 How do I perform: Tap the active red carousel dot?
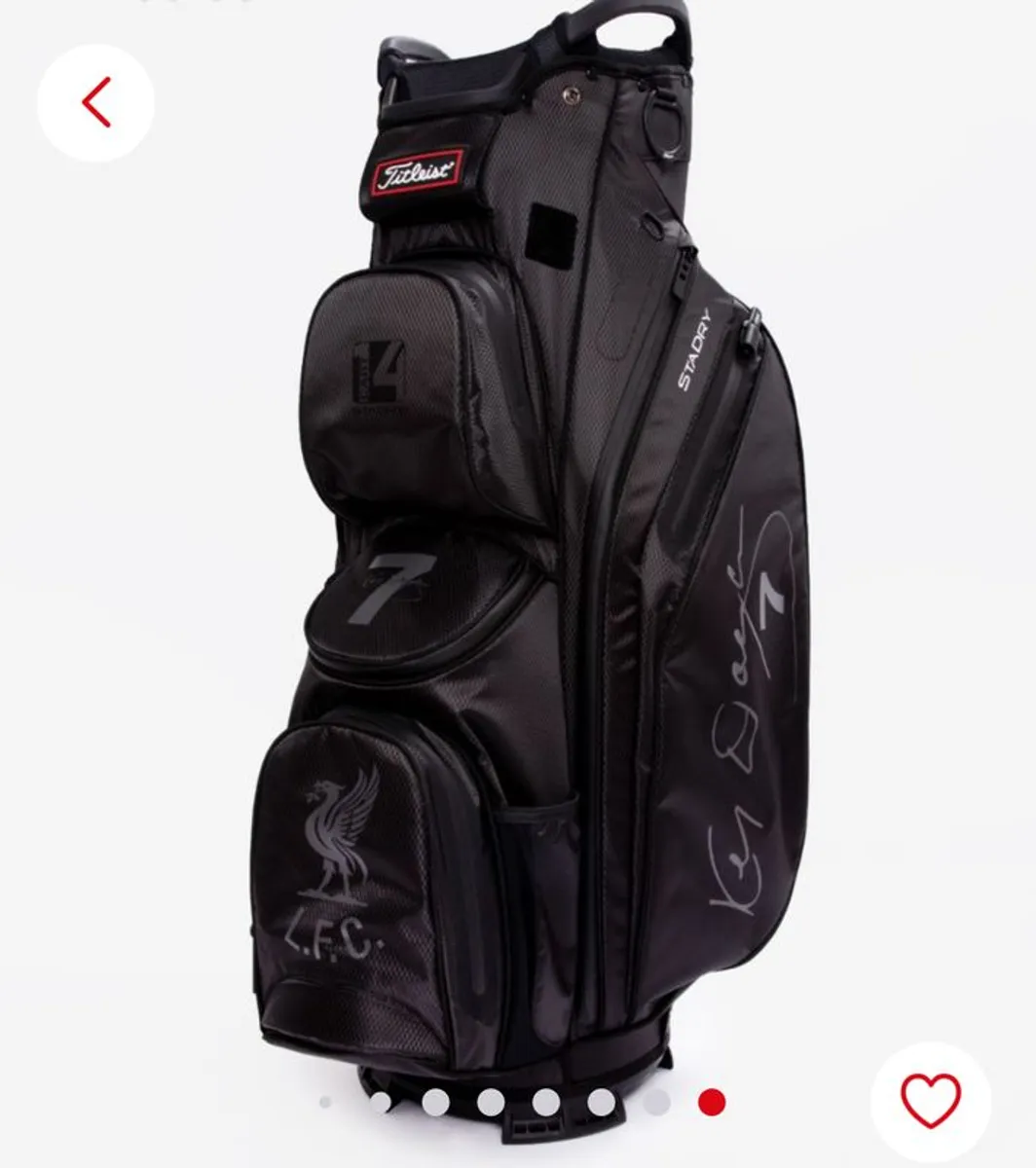709,1101
